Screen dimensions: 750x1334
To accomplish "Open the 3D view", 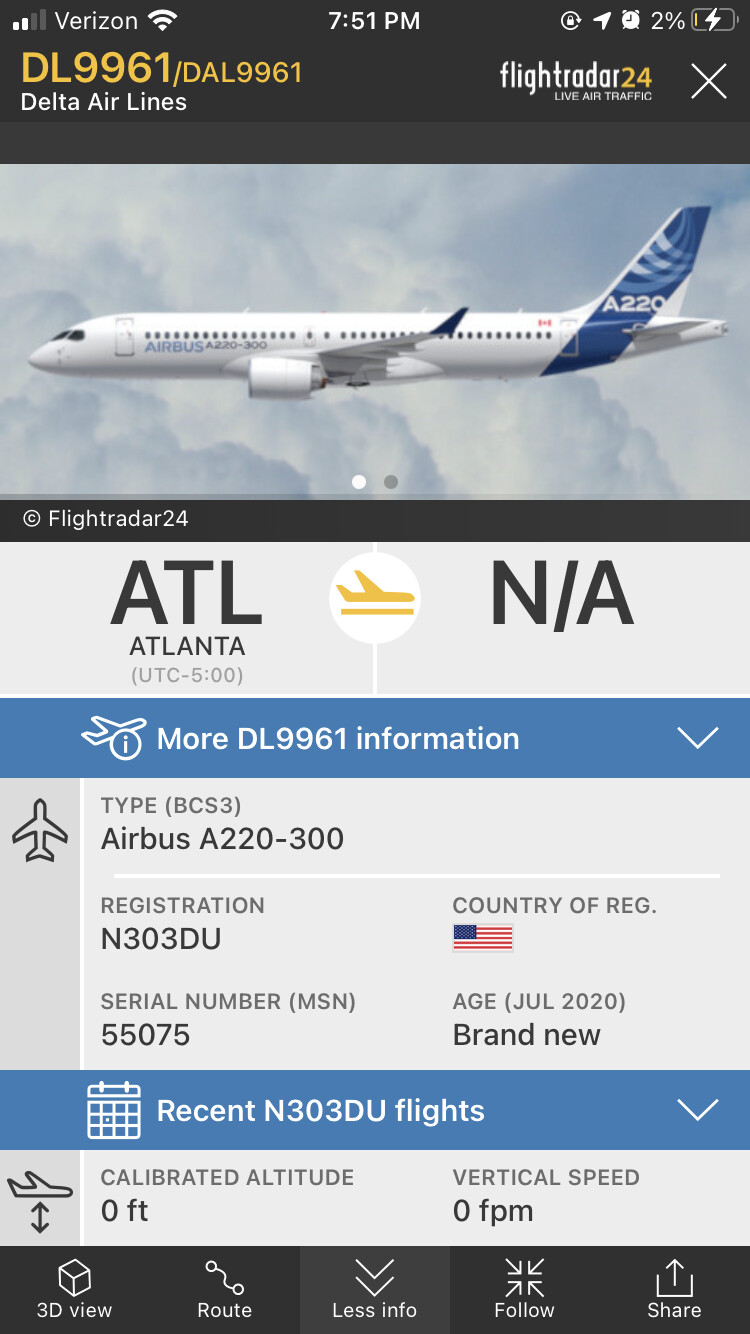I will [75, 1290].
